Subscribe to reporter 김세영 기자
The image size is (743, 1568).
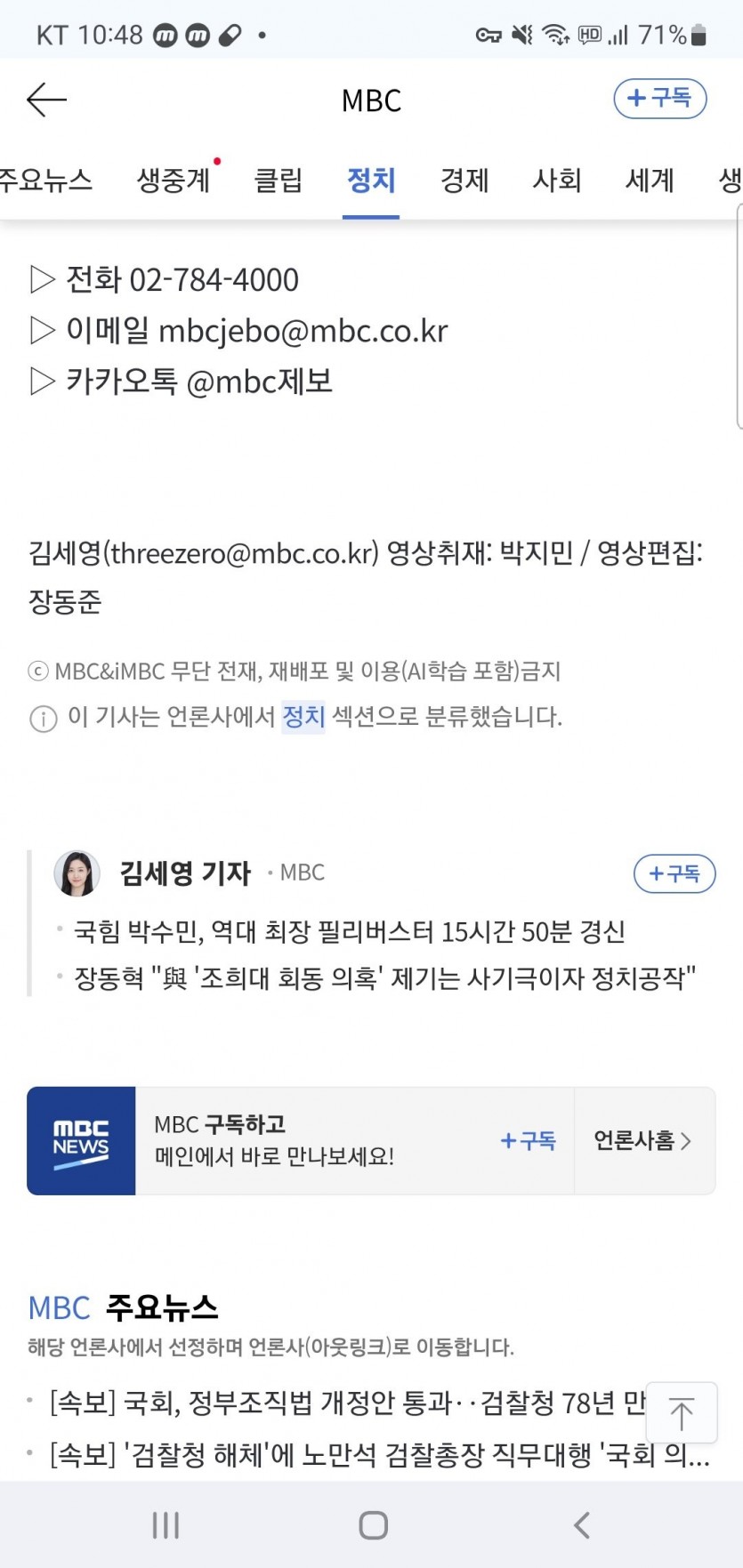(674, 873)
